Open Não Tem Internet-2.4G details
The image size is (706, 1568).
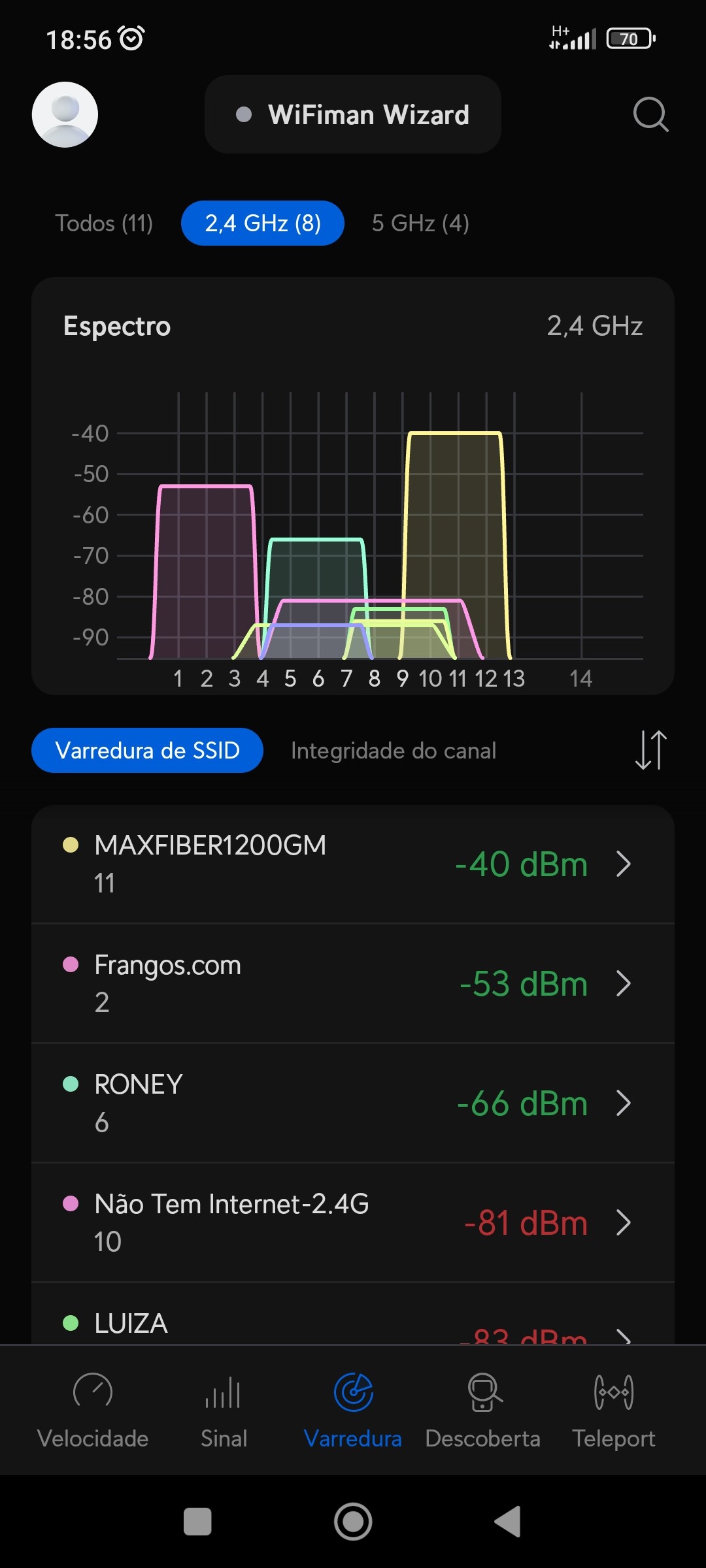click(x=353, y=1222)
